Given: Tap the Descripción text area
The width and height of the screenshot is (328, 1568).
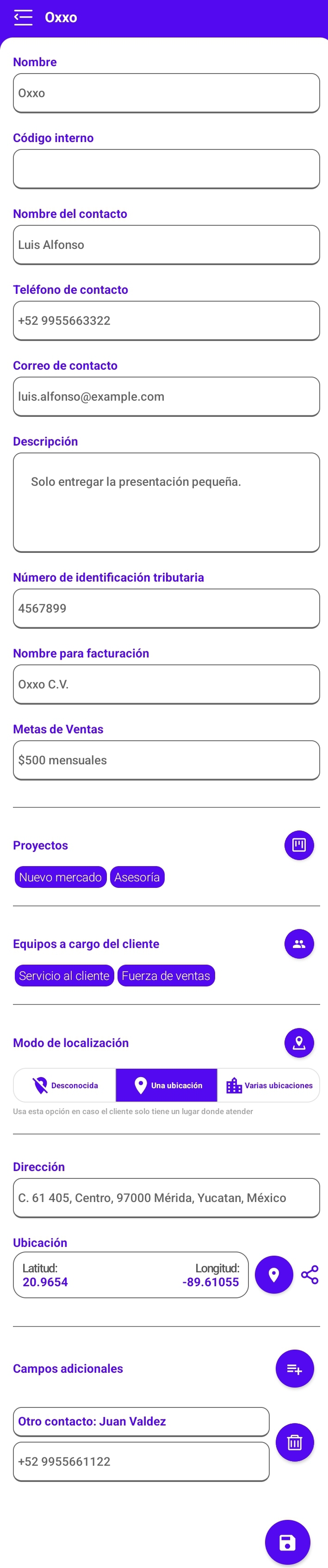Looking at the screenshot, I should click(x=166, y=502).
